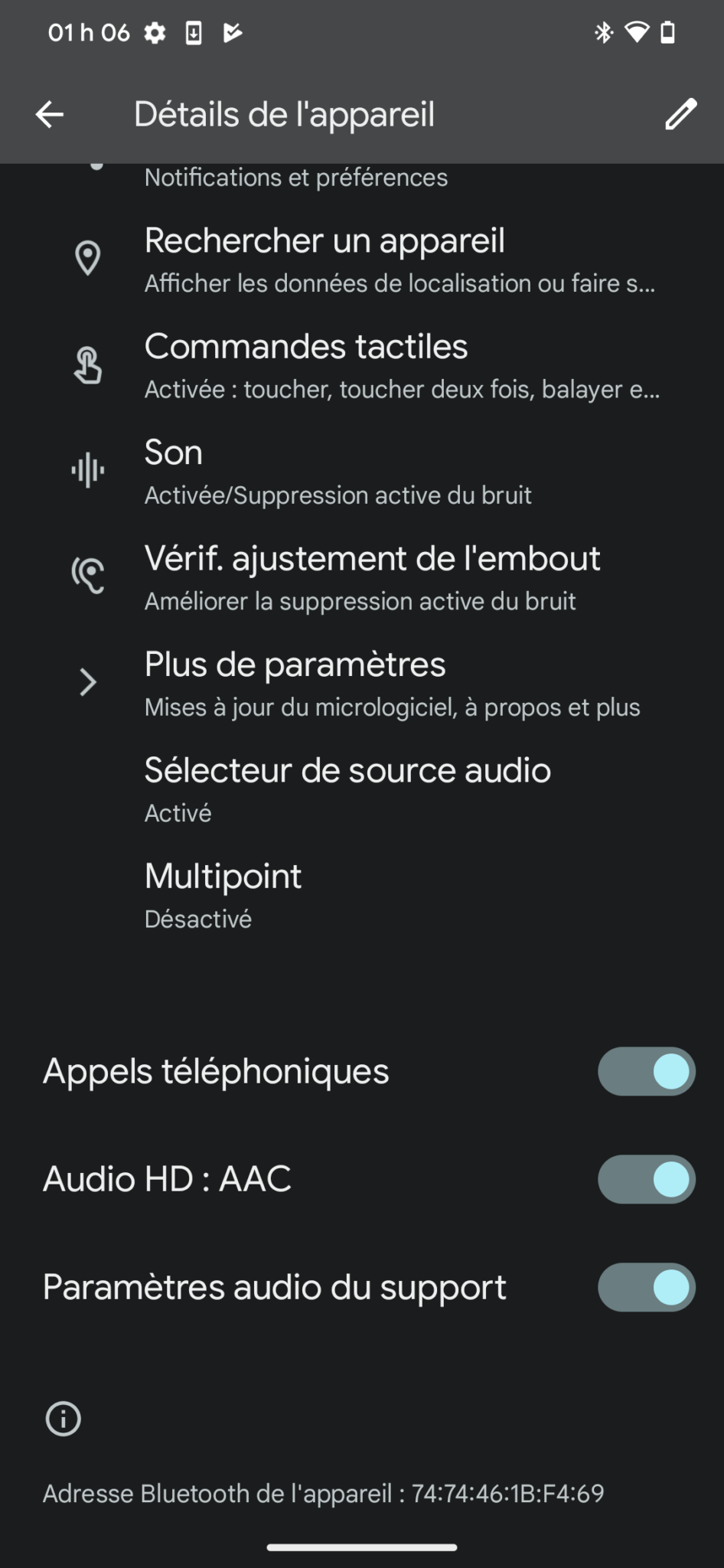Open the Son settings row

coord(361,472)
